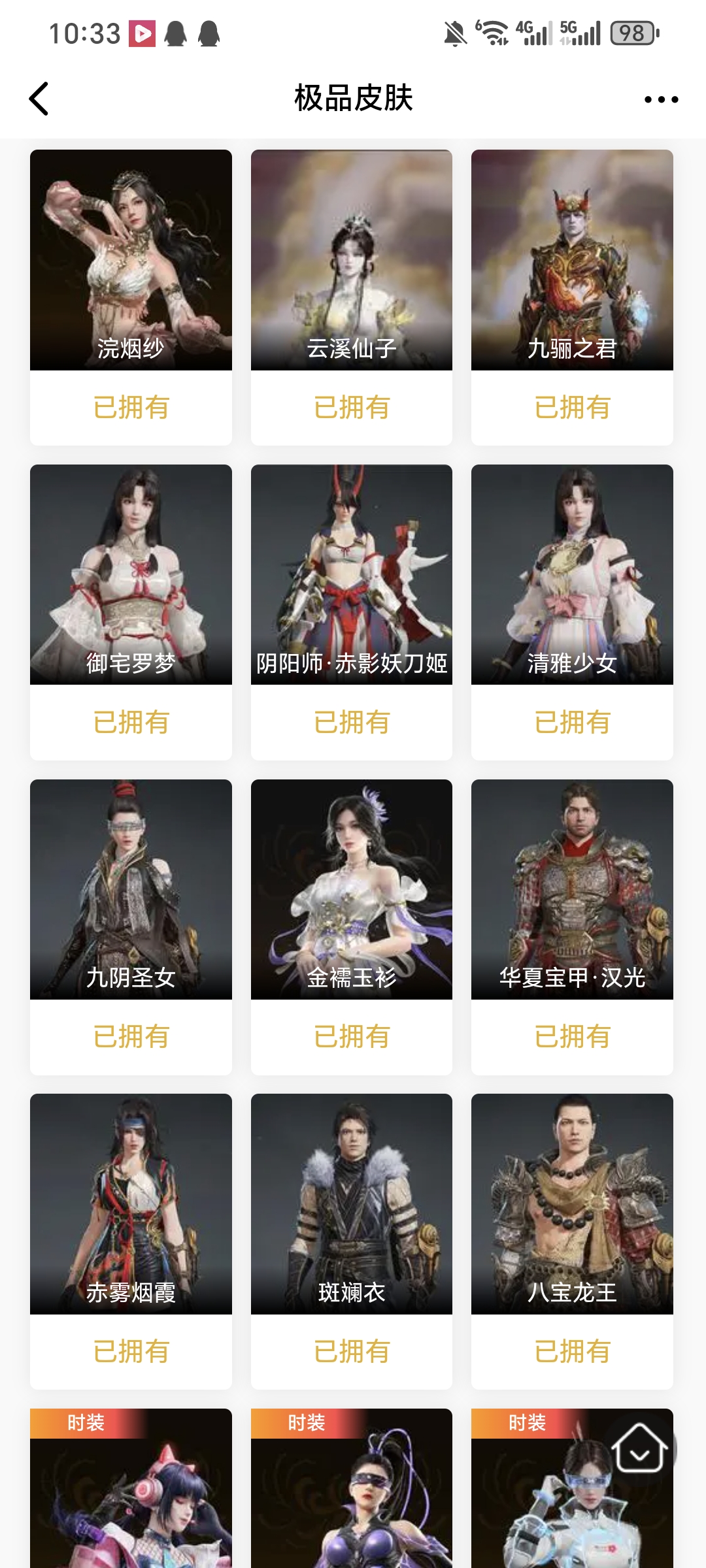Open the 浣烟纱 skin card
This screenshot has height=1568, width=706.
coord(131,260)
